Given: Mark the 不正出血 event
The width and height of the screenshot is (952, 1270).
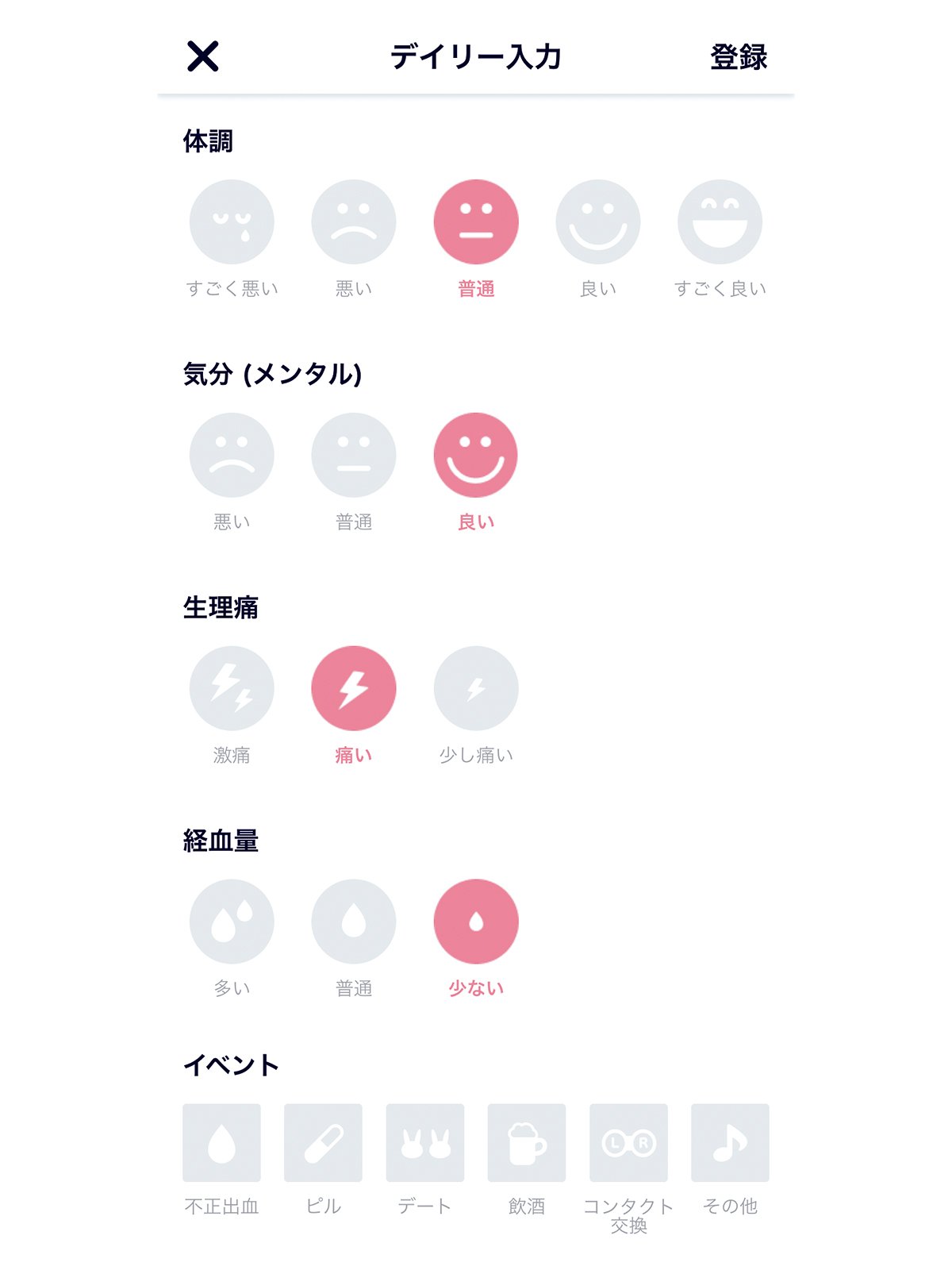Looking at the screenshot, I should point(221,1143).
